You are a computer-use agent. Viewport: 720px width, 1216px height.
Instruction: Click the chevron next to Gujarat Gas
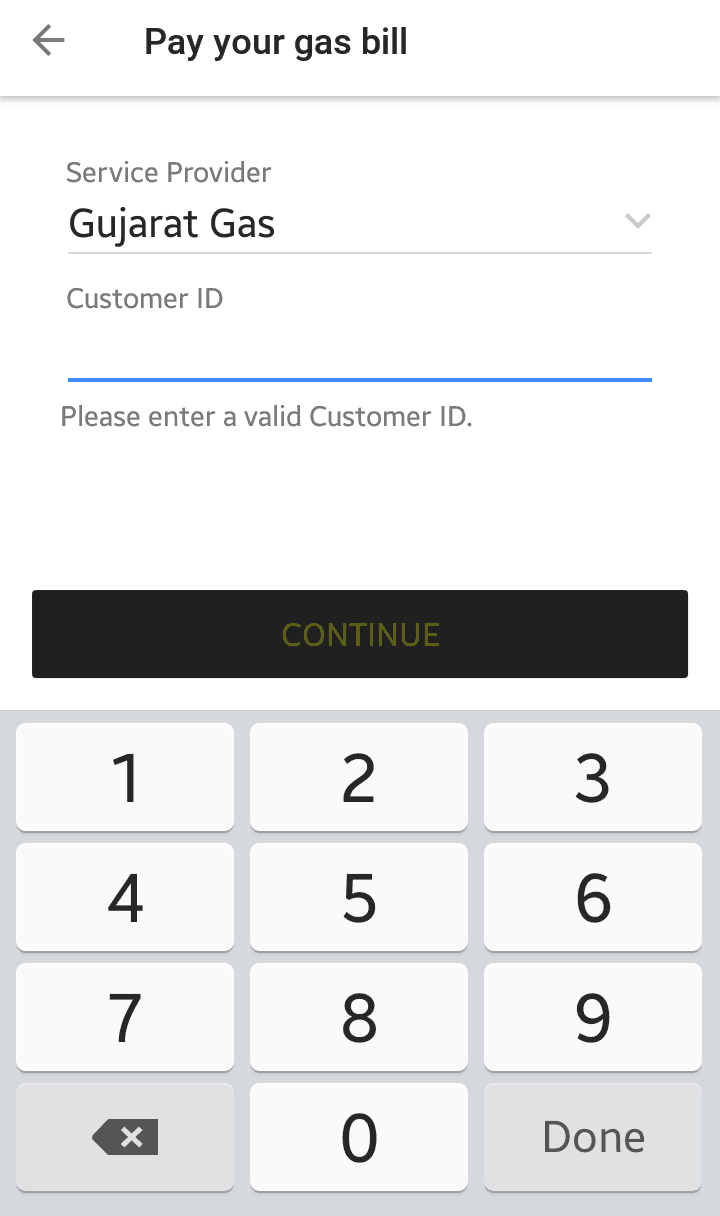coord(638,221)
